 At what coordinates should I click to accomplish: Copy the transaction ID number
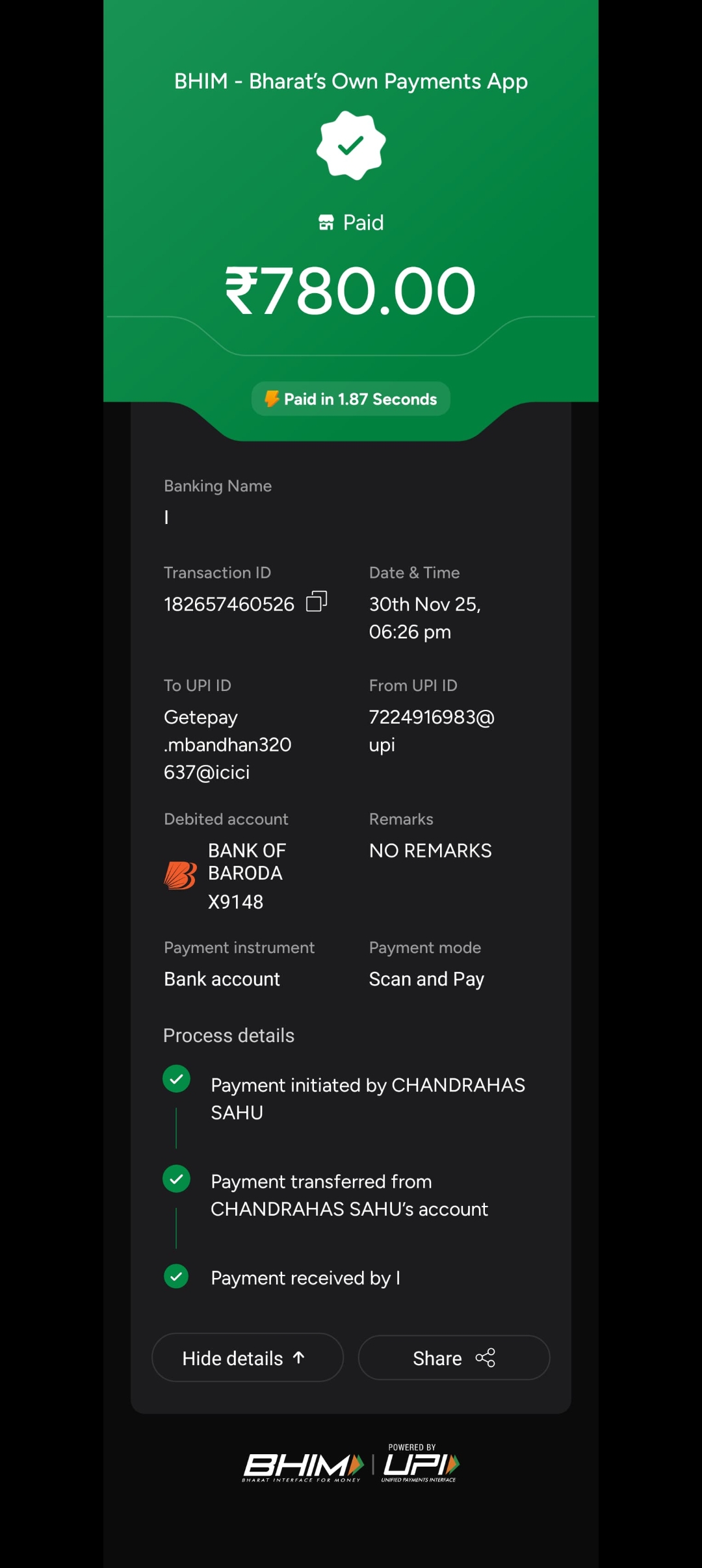pos(317,601)
